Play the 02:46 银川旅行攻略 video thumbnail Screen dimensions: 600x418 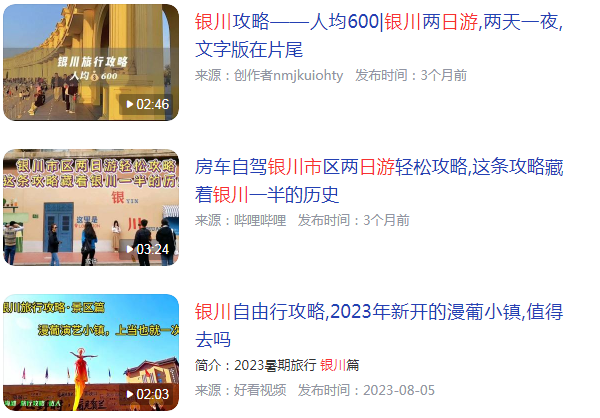pyautogui.click(x=90, y=62)
